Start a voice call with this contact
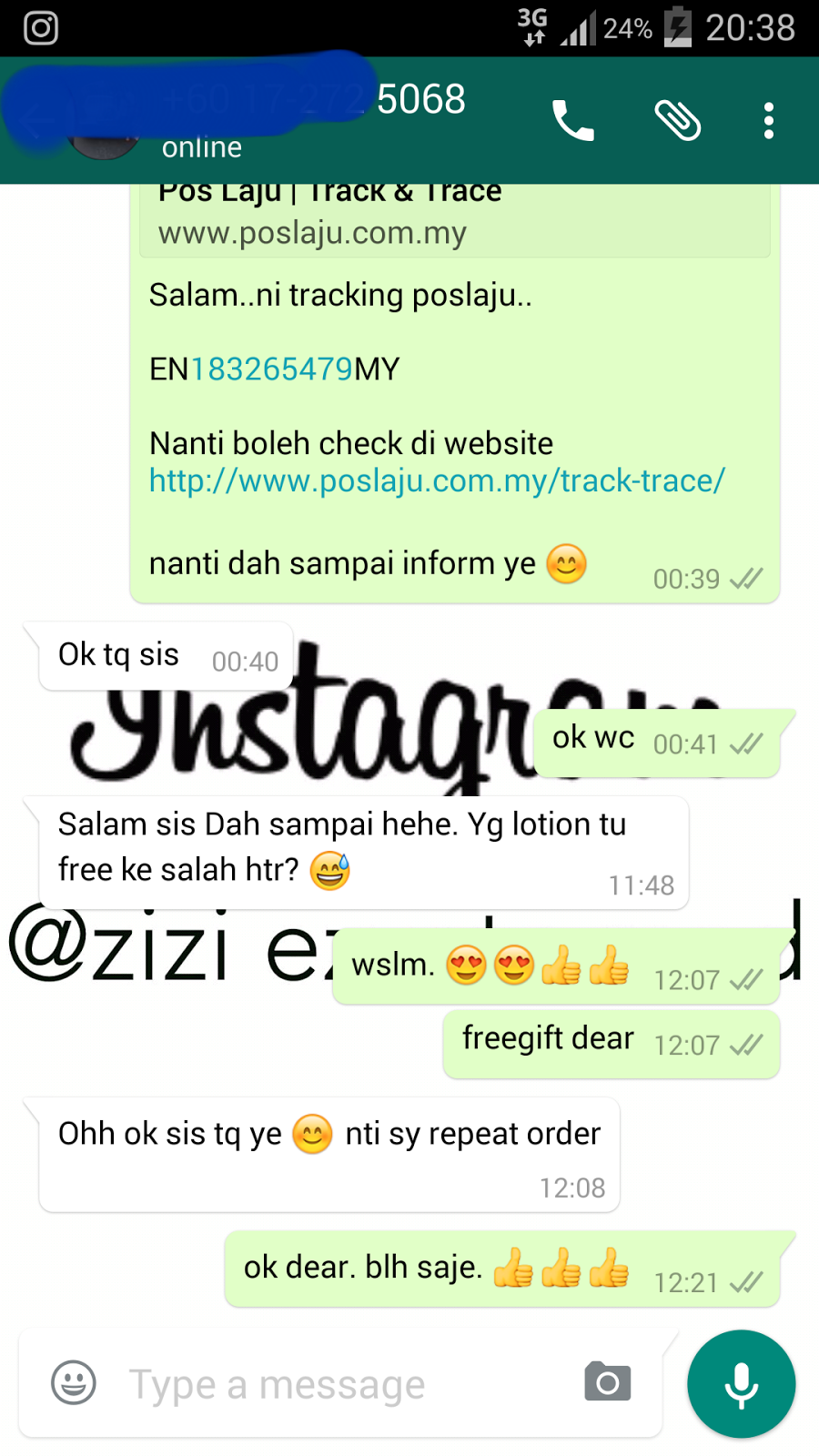The height and width of the screenshot is (1456, 819). 572,120
